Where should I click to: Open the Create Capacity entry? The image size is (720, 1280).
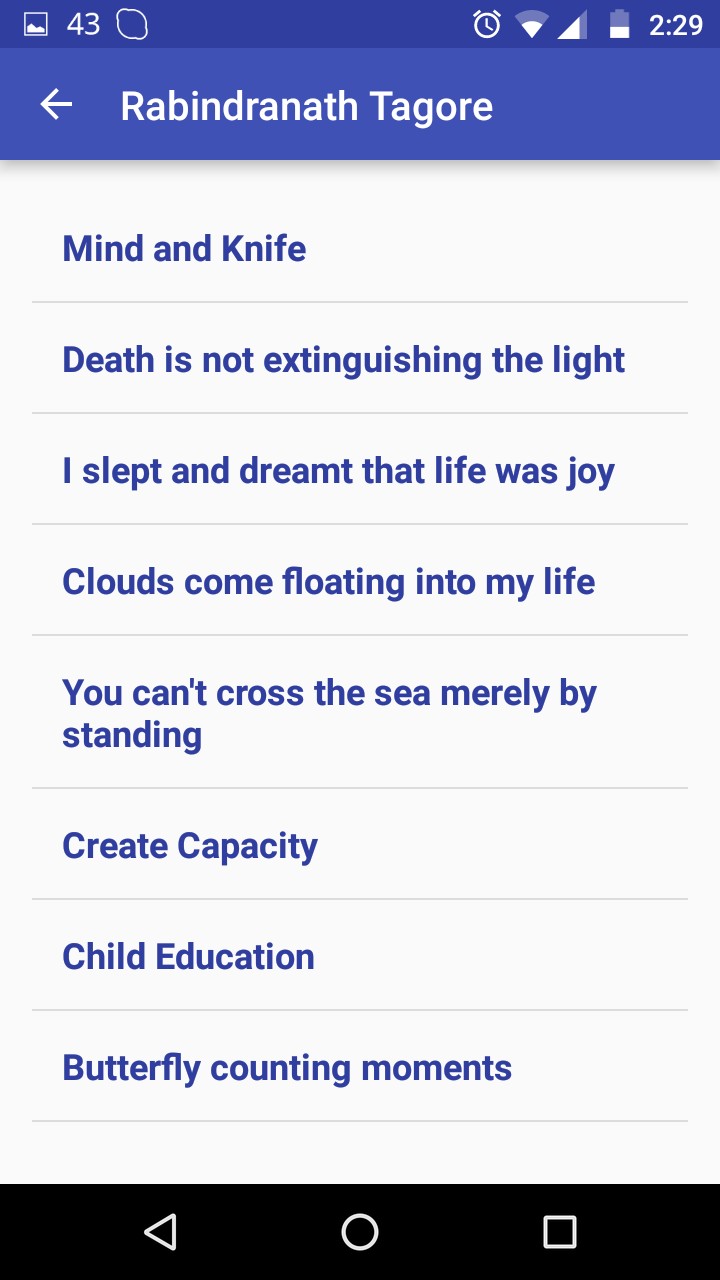[190, 846]
